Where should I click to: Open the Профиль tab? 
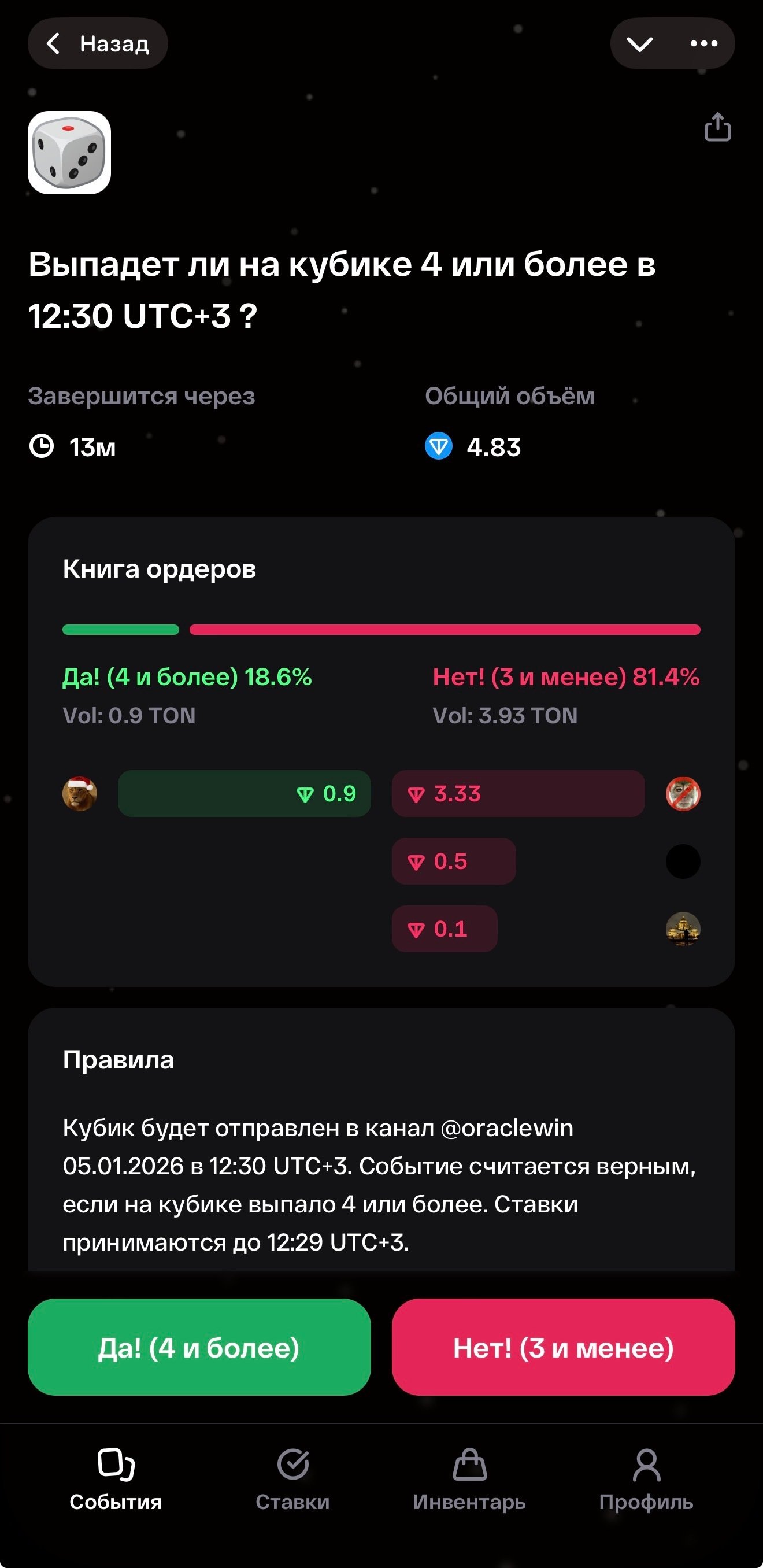click(646, 1478)
